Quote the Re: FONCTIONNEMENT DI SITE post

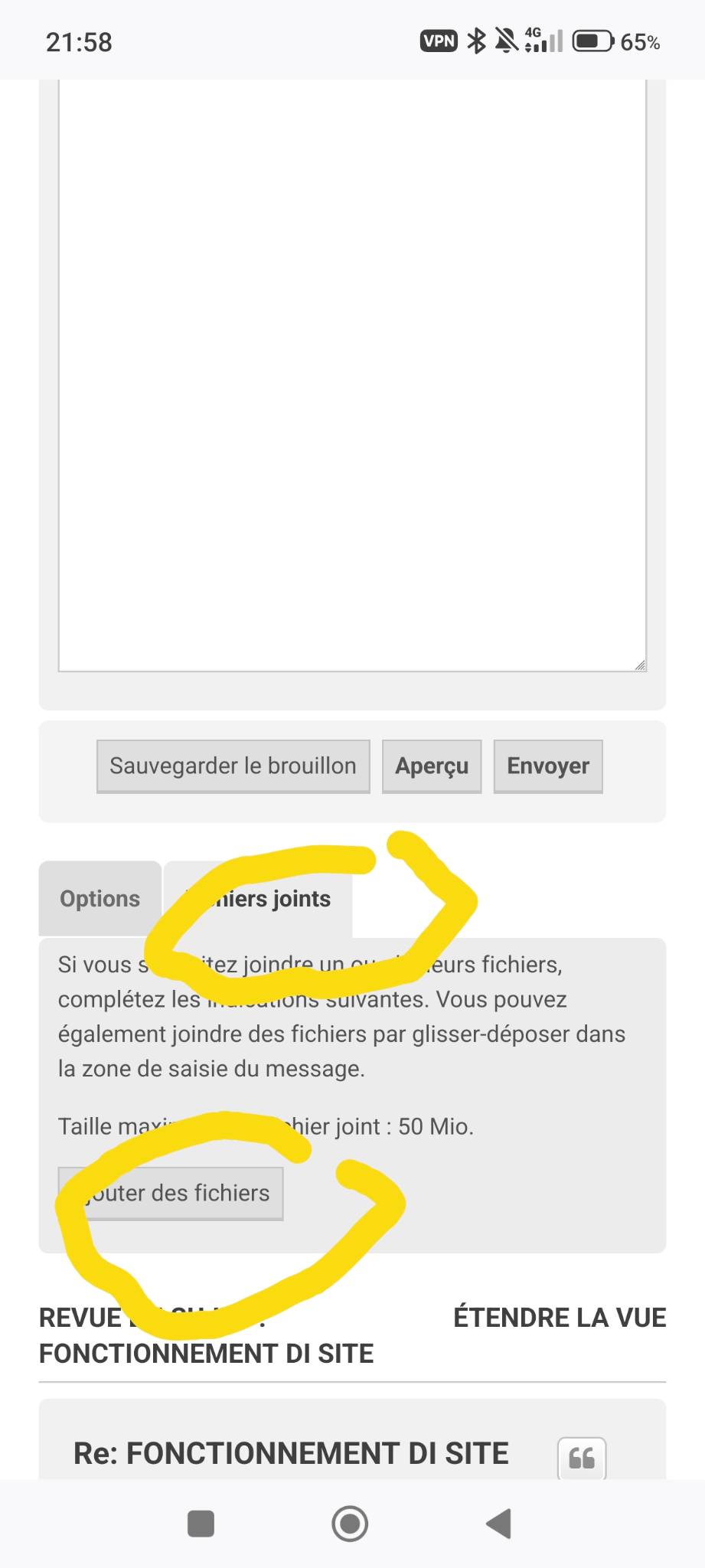point(582,1459)
